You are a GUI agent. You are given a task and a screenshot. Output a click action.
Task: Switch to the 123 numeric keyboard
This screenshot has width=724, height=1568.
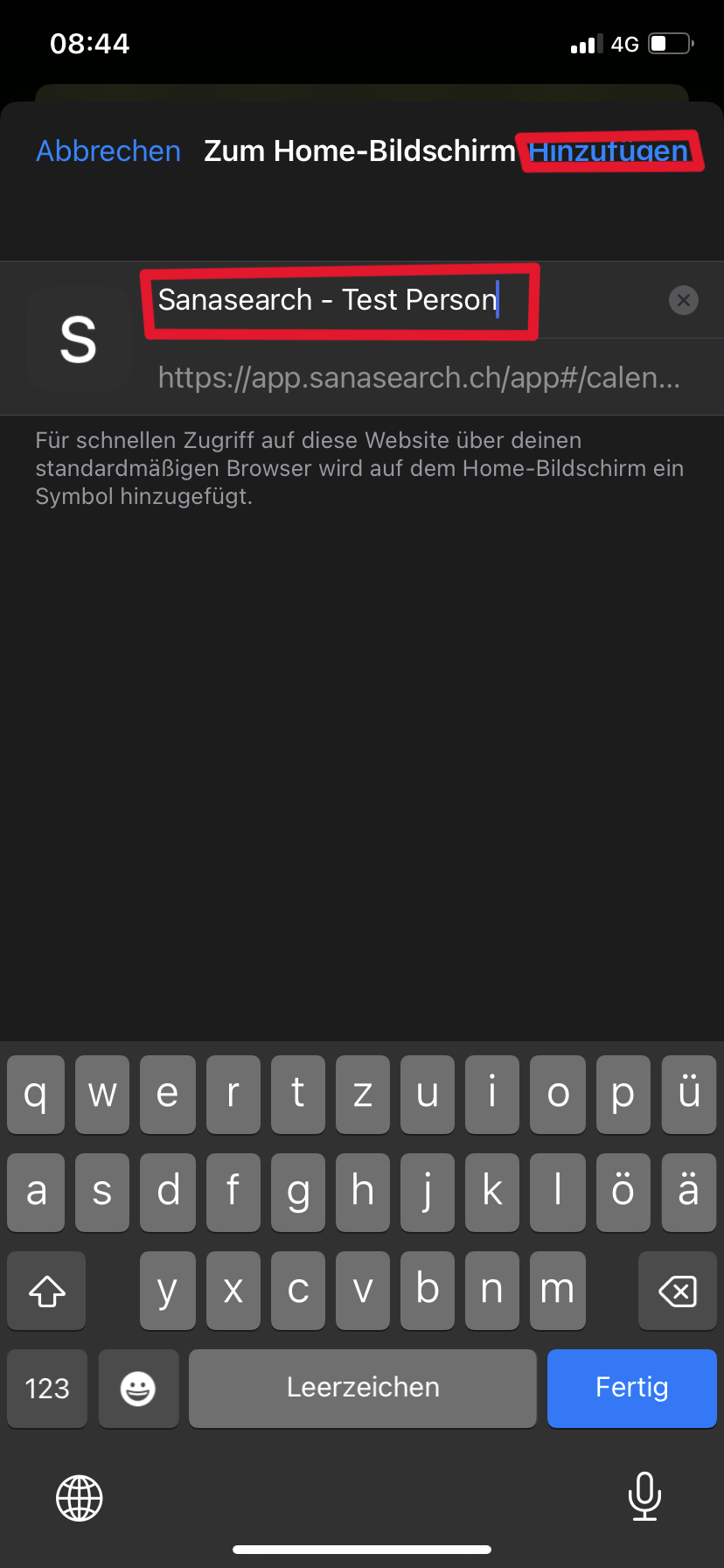click(47, 1388)
